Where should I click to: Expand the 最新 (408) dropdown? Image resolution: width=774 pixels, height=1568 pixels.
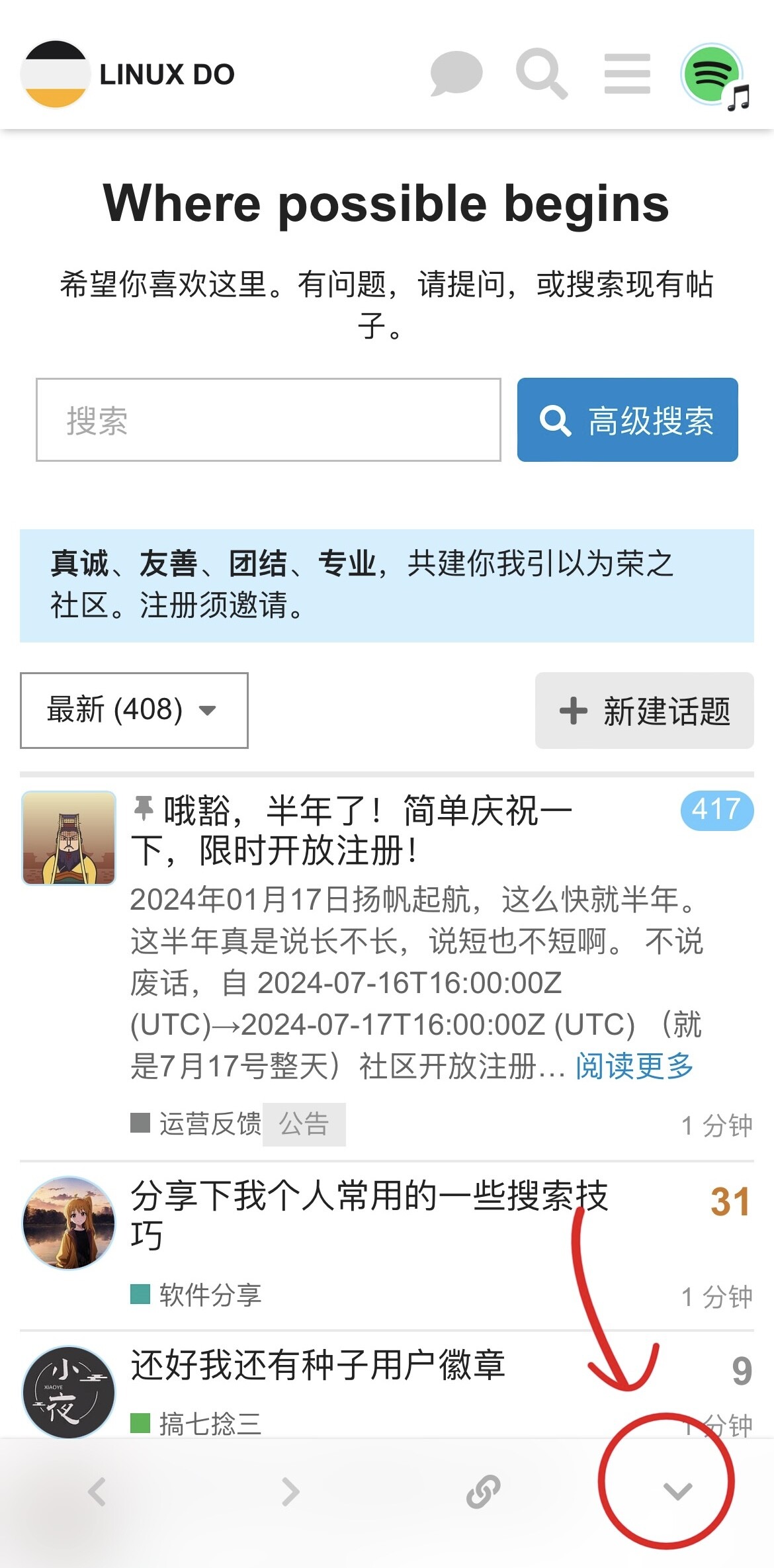click(x=134, y=711)
